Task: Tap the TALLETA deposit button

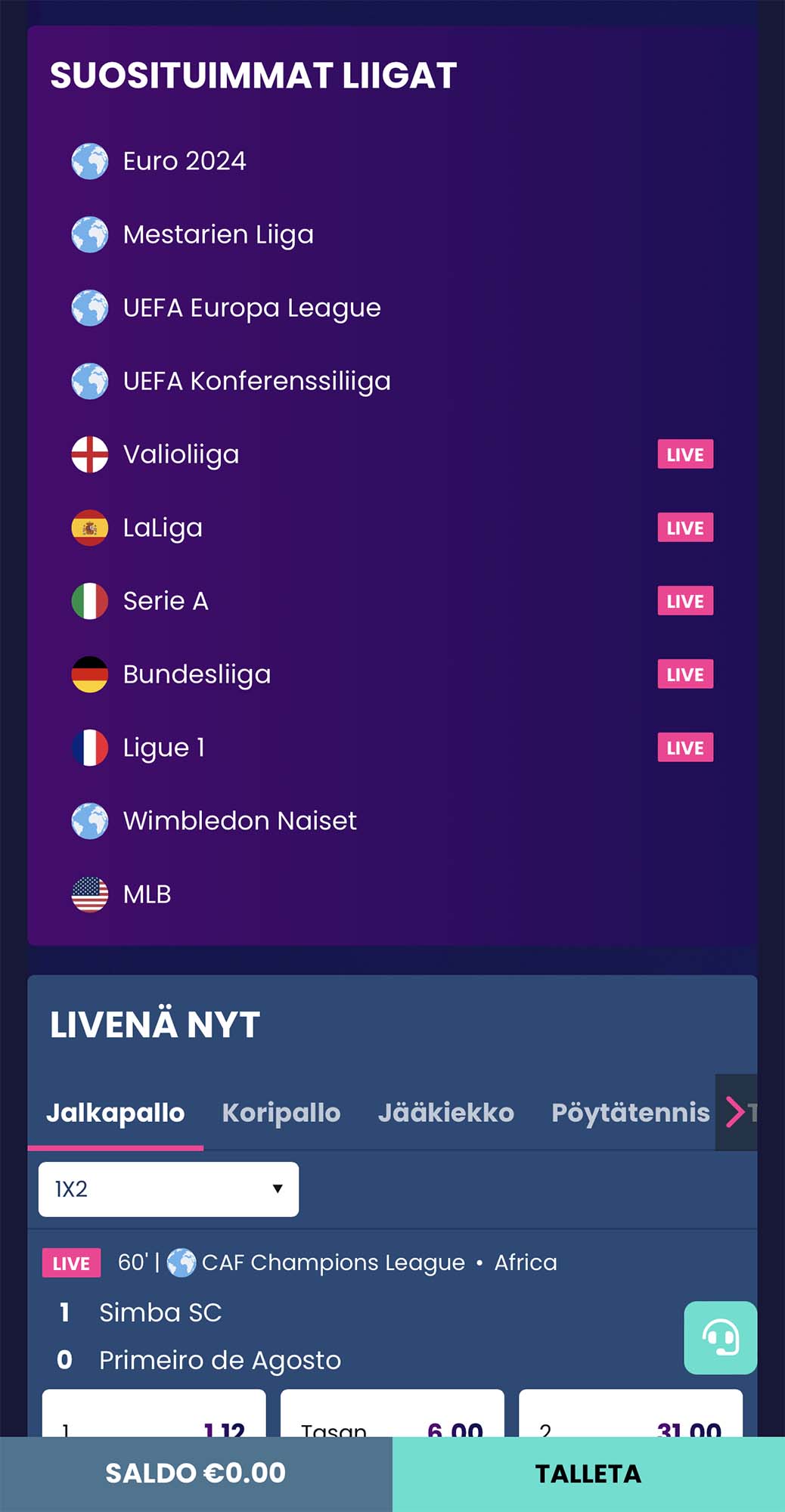Action: tap(588, 1474)
